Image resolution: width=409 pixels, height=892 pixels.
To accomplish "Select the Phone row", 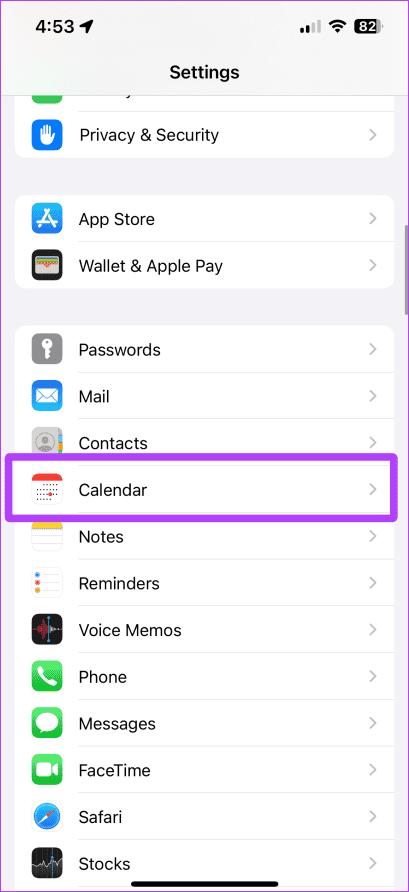I will 204,676.
